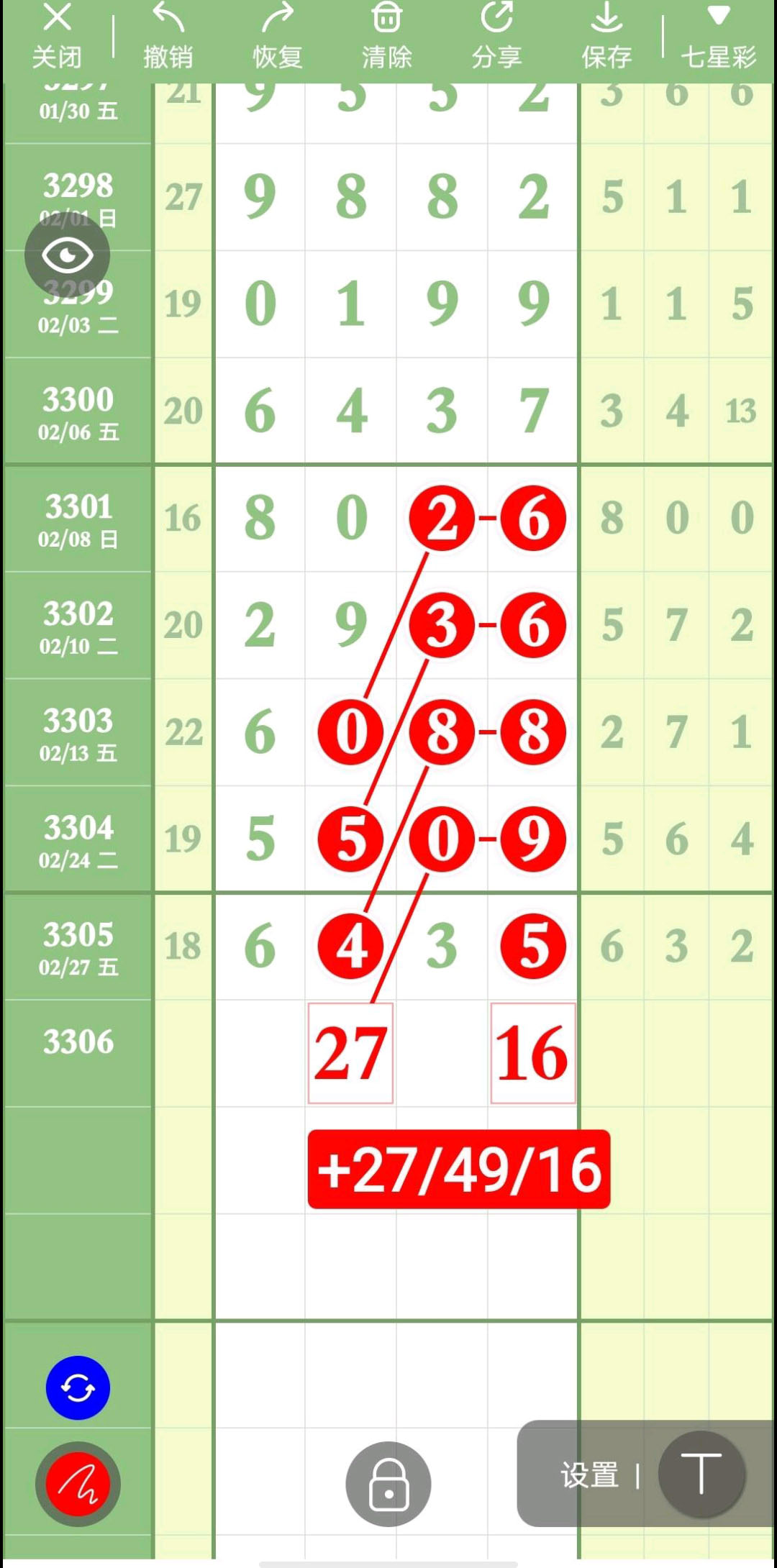The image size is (777, 1568).
Task: Toggle the eye visibility button
Action: 67,255
